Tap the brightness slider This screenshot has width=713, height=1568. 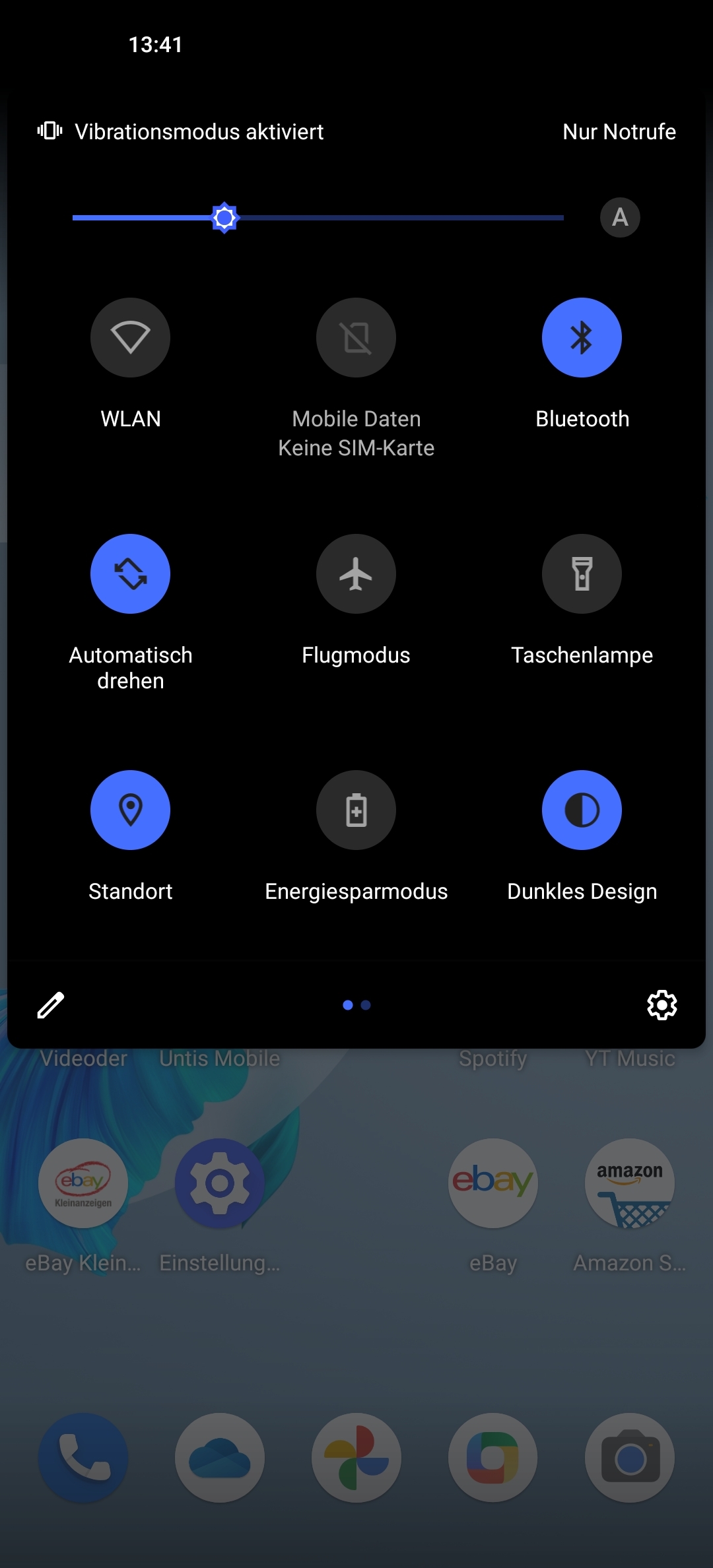pos(318,217)
